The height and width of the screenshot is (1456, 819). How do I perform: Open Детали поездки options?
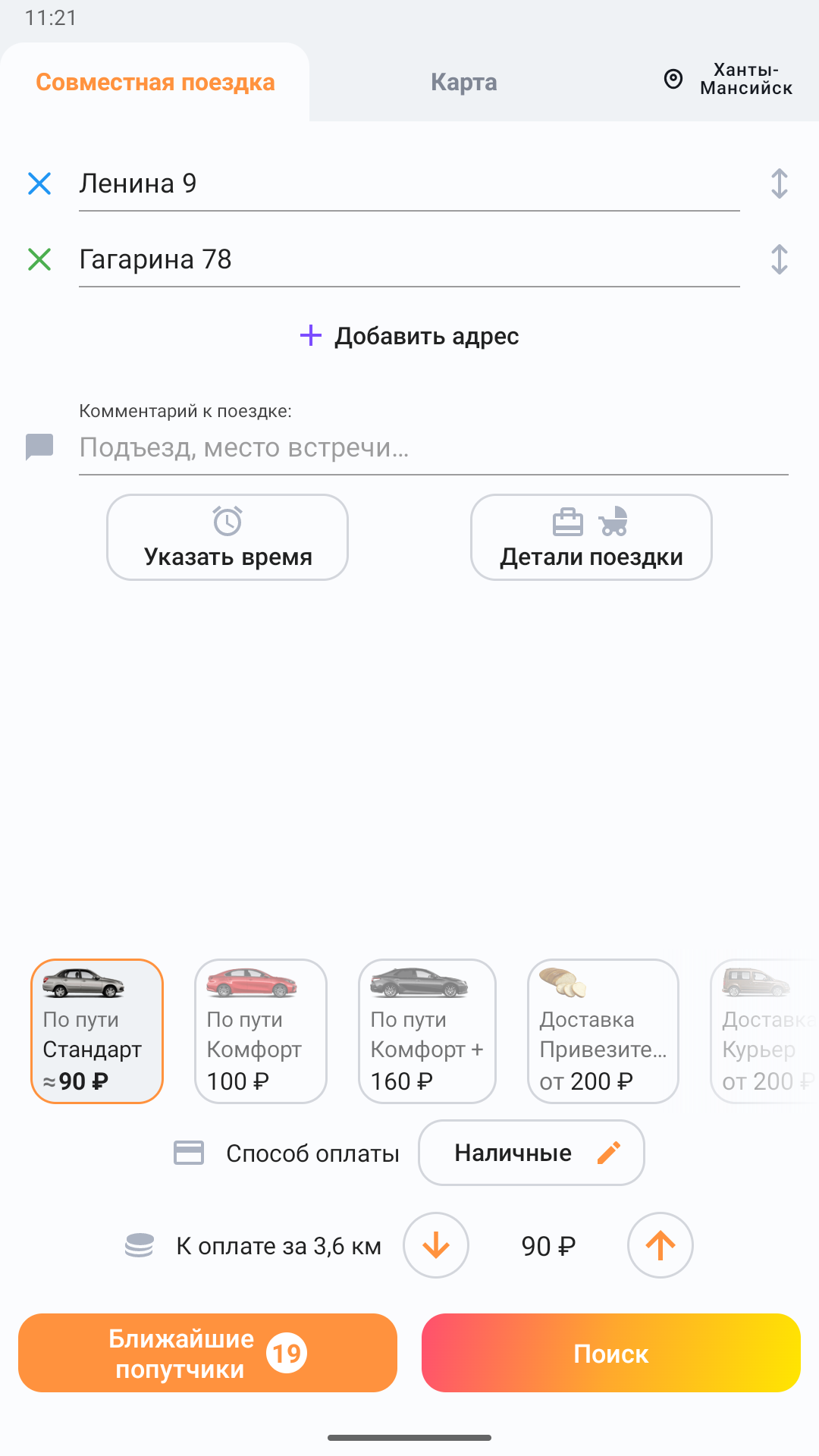tap(591, 538)
